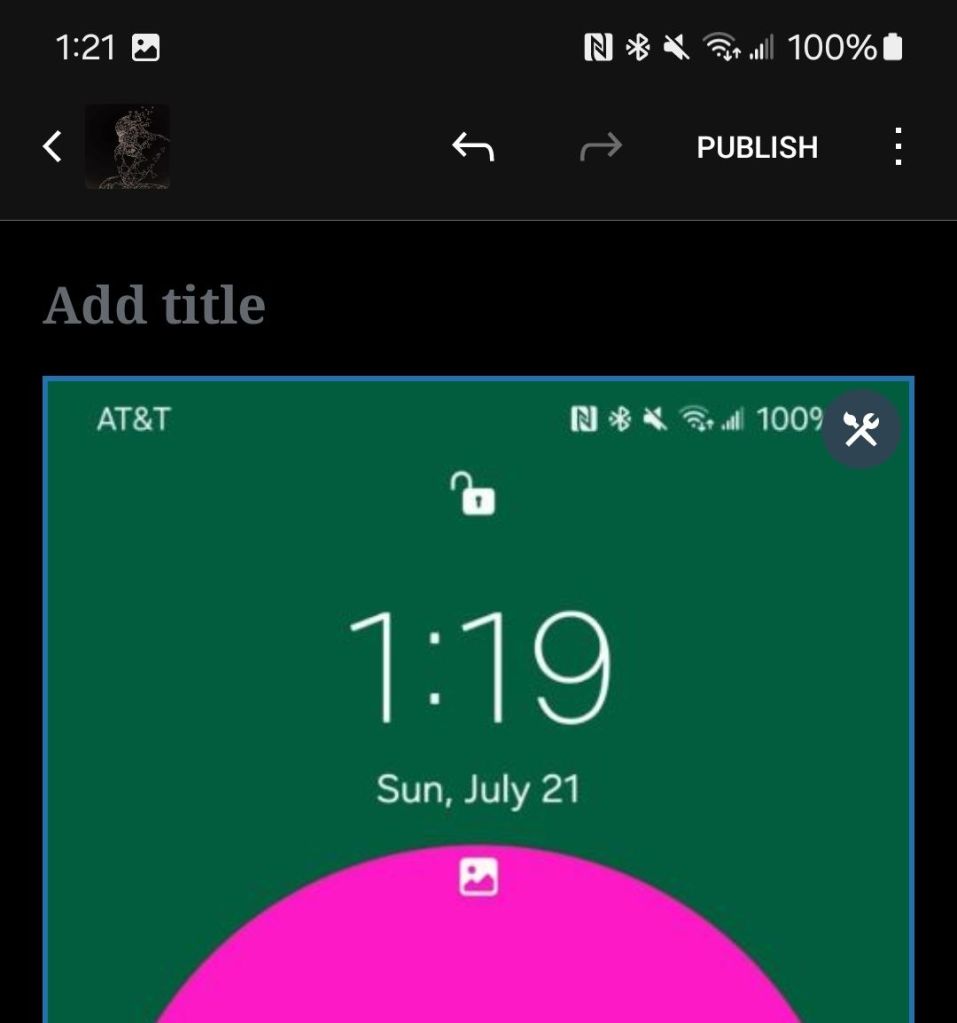Image resolution: width=957 pixels, height=1023 pixels.
Task: Publish the post
Action: tap(757, 148)
